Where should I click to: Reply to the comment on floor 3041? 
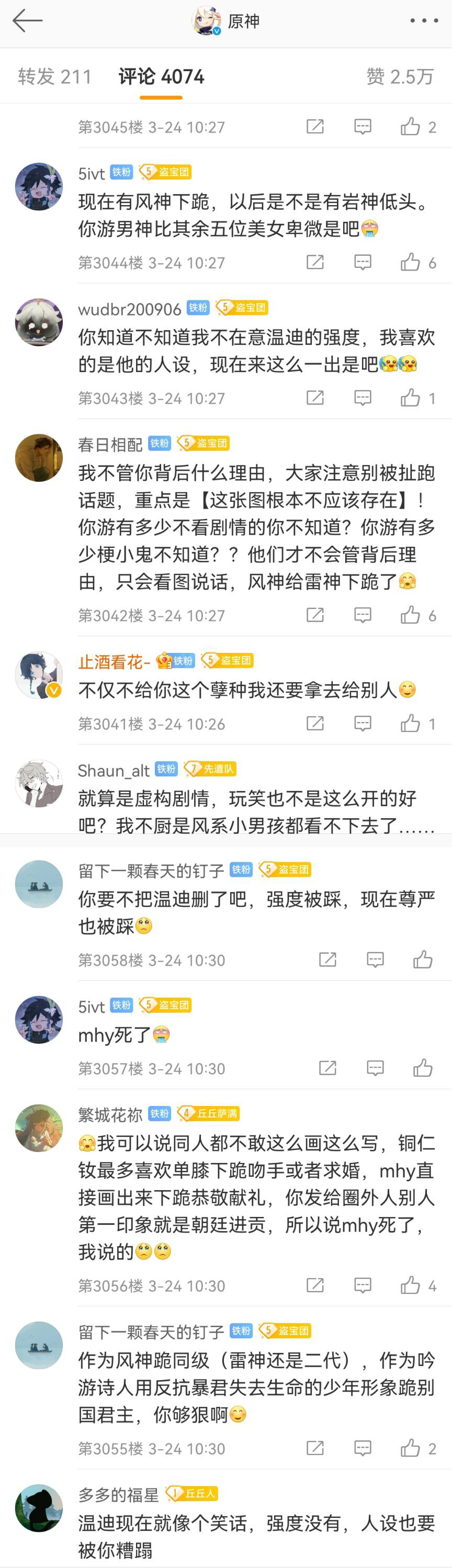363,724
